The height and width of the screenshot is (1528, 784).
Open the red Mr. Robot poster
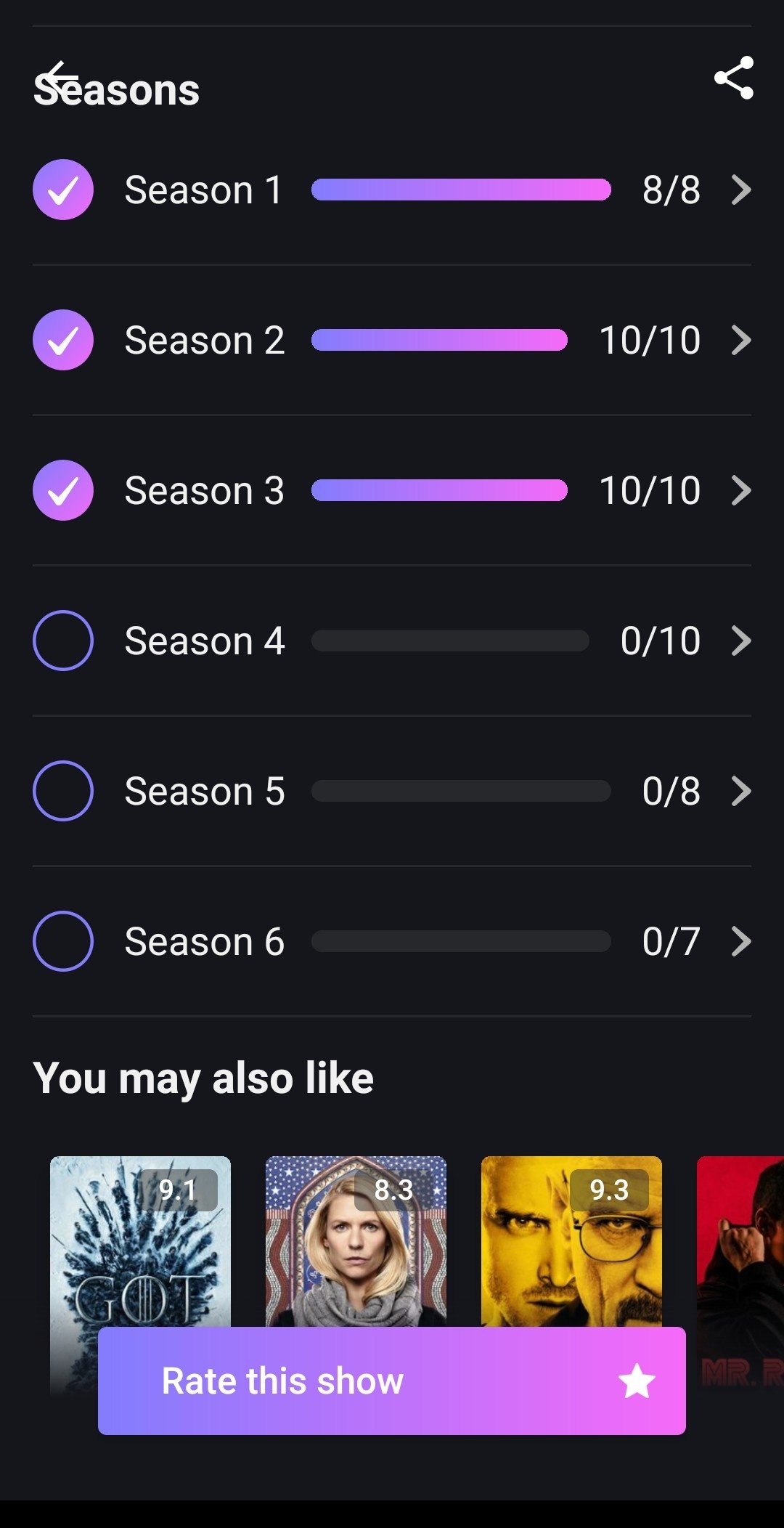point(740,1271)
